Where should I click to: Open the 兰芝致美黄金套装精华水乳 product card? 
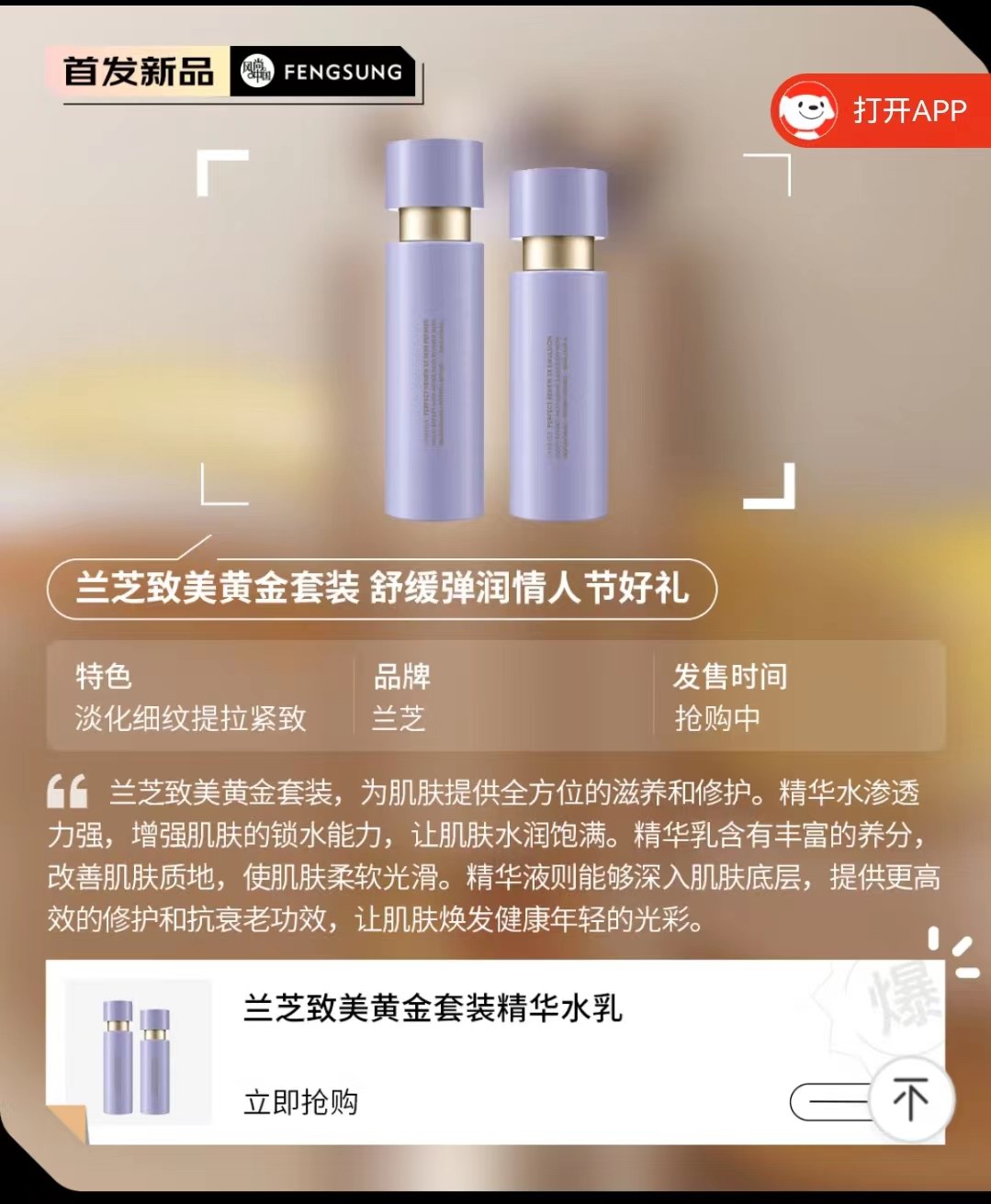(432, 1009)
